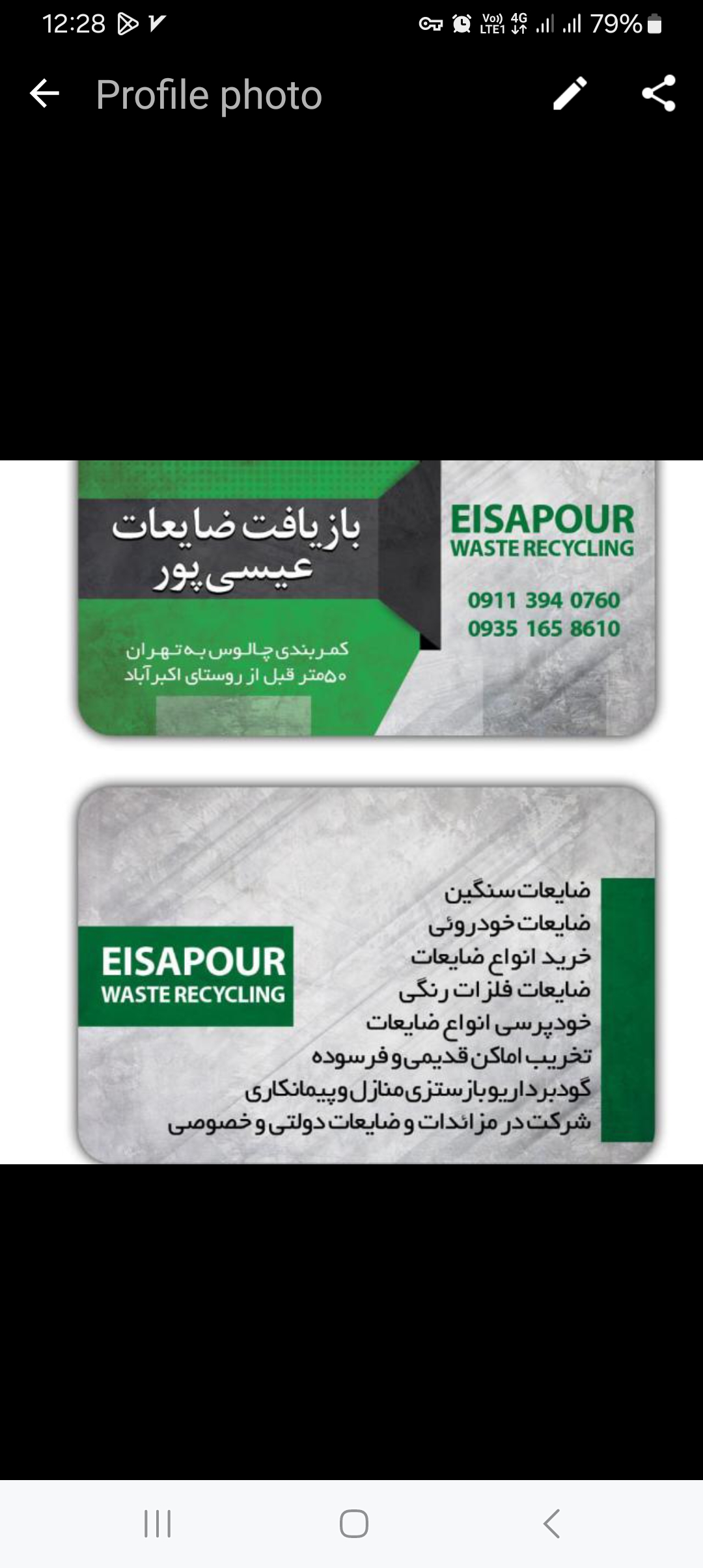Open recent apps from navigation bar

click(158, 1524)
